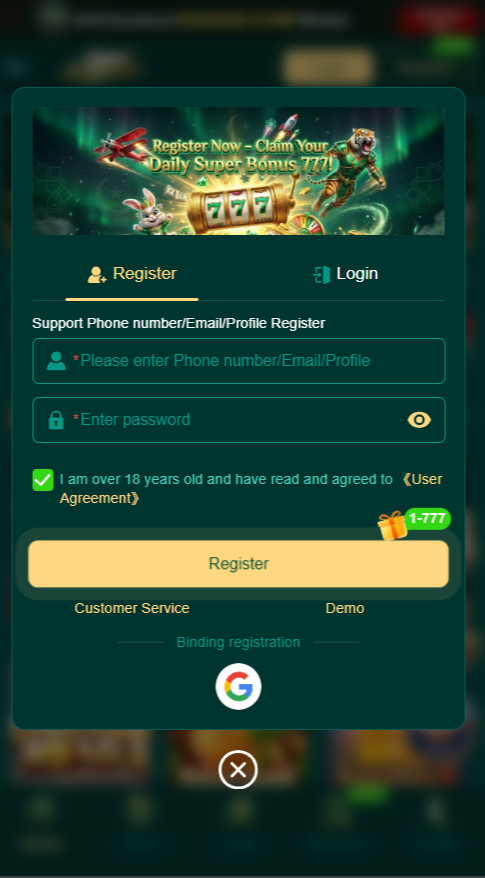The height and width of the screenshot is (878, 485).
Task: Focus the Phone number/Email/Profile field
Action: point(239,361)
